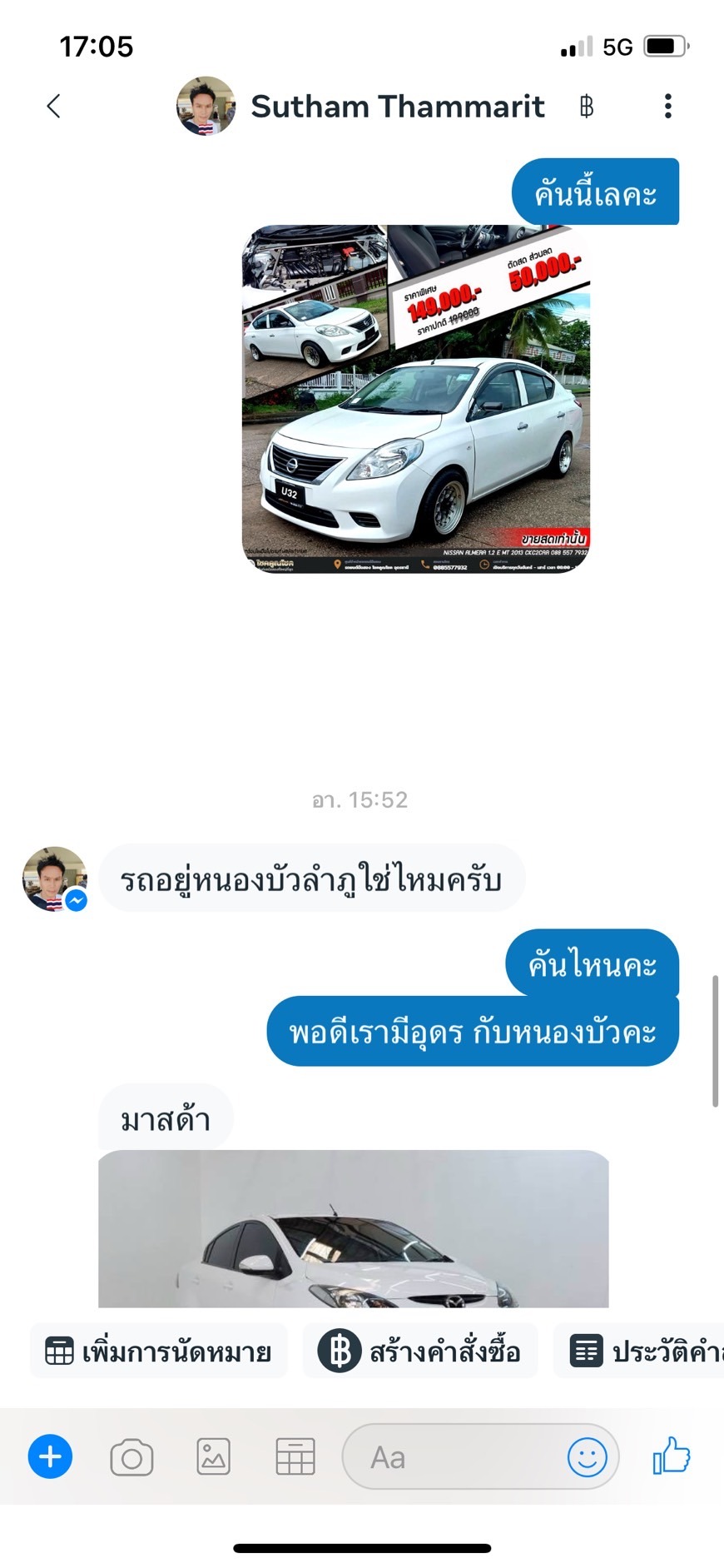Focus the Aa message field
The image size is (724, 1568).
[454, 1457]
